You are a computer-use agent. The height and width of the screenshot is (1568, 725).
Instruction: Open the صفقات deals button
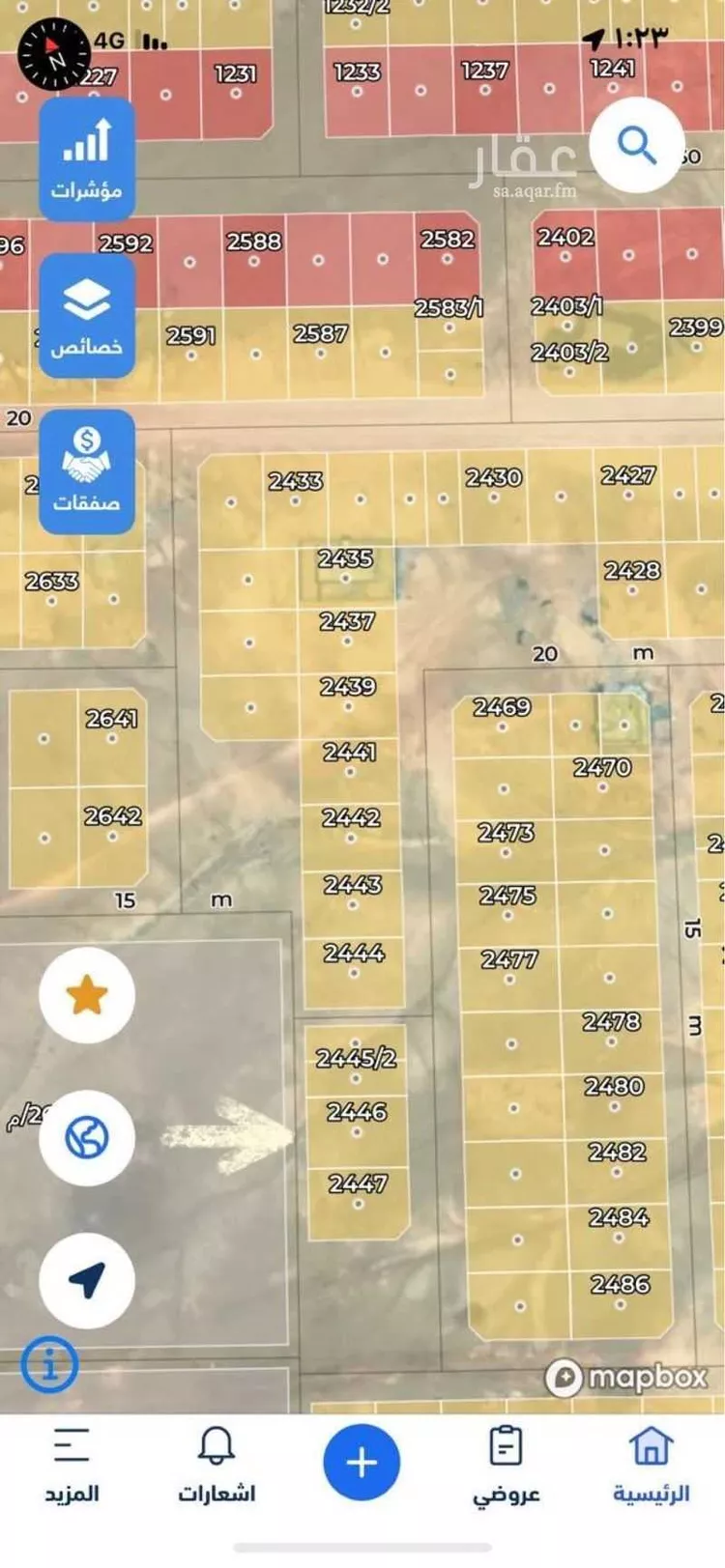(87, 471)
